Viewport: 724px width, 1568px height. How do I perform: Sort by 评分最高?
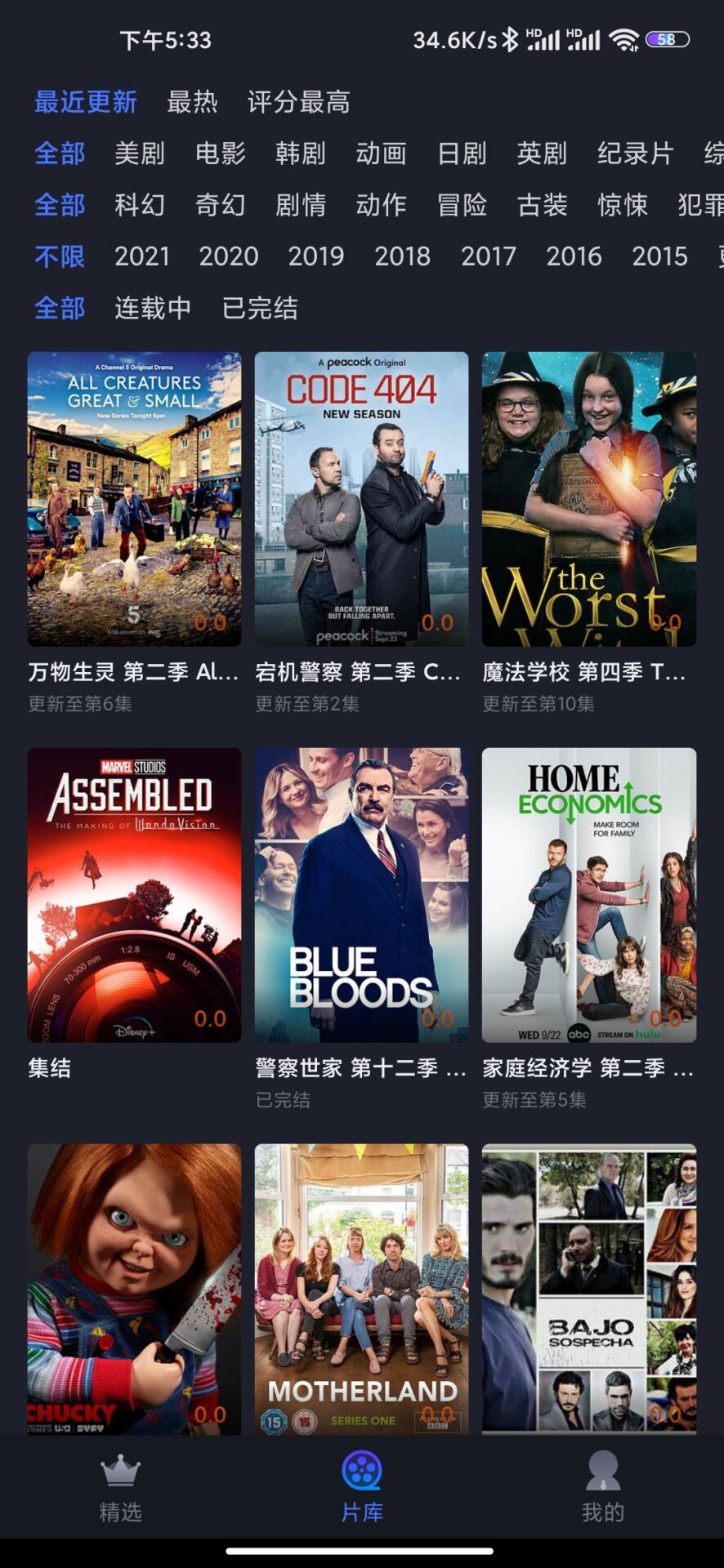coord(298,102)
